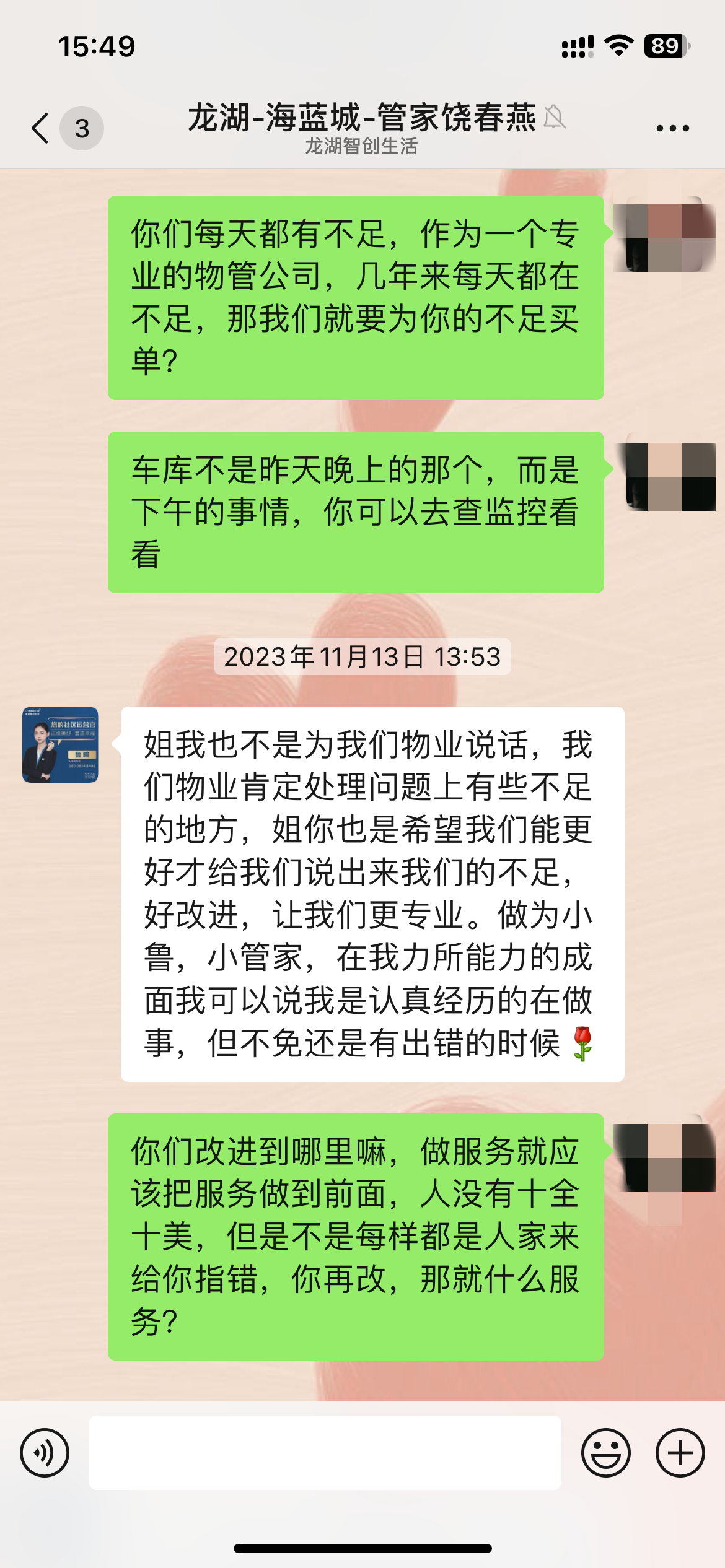This screenshot has width=725, height=1568.
Task: Switch to voice message input
Action: [x=45, y=1453]
